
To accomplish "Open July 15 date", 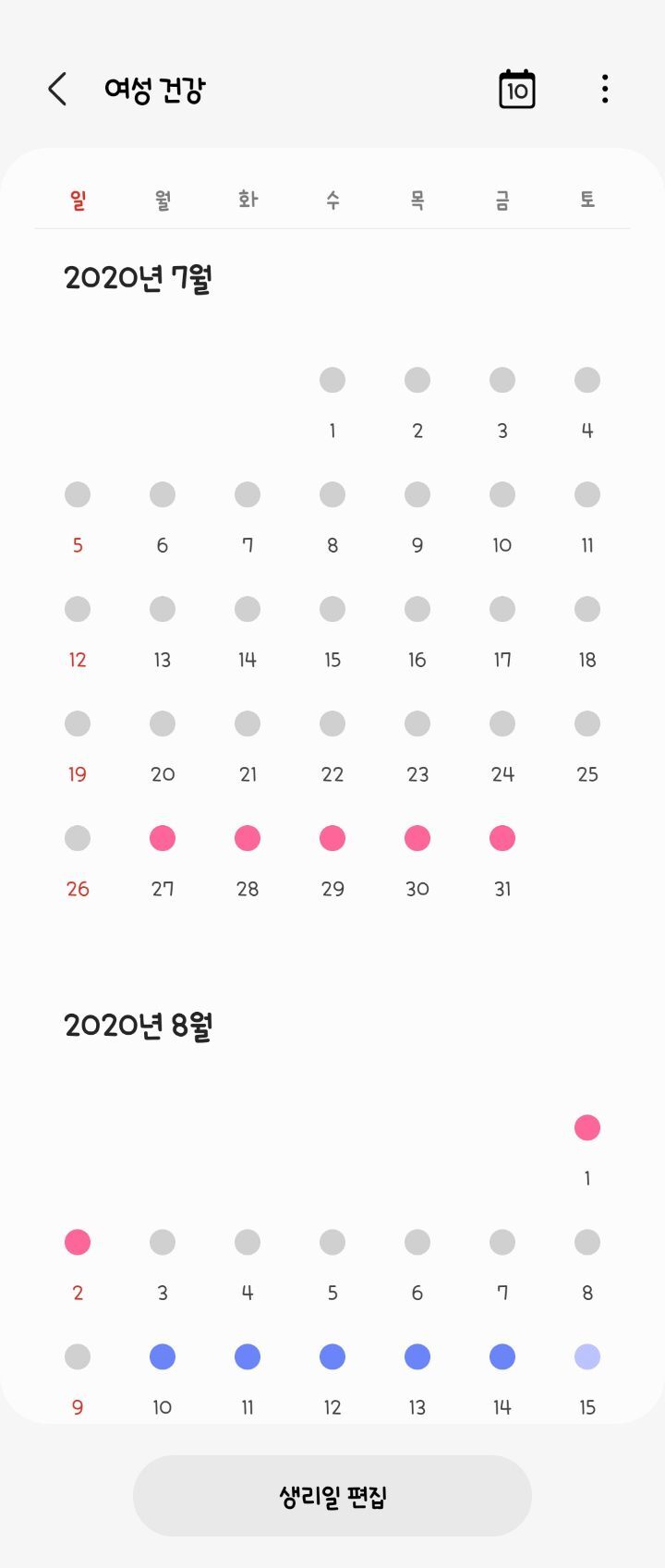I will (332, 633).
